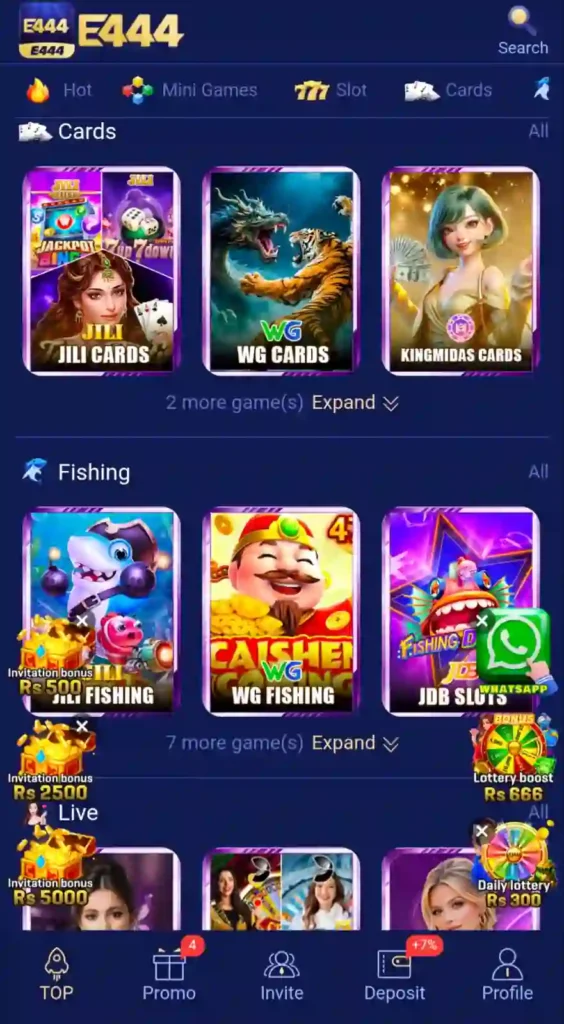This screenshot has height=1024, width=564.
Task: Close the Rs 2500 invitation bonus
Action: click(82, 726)
